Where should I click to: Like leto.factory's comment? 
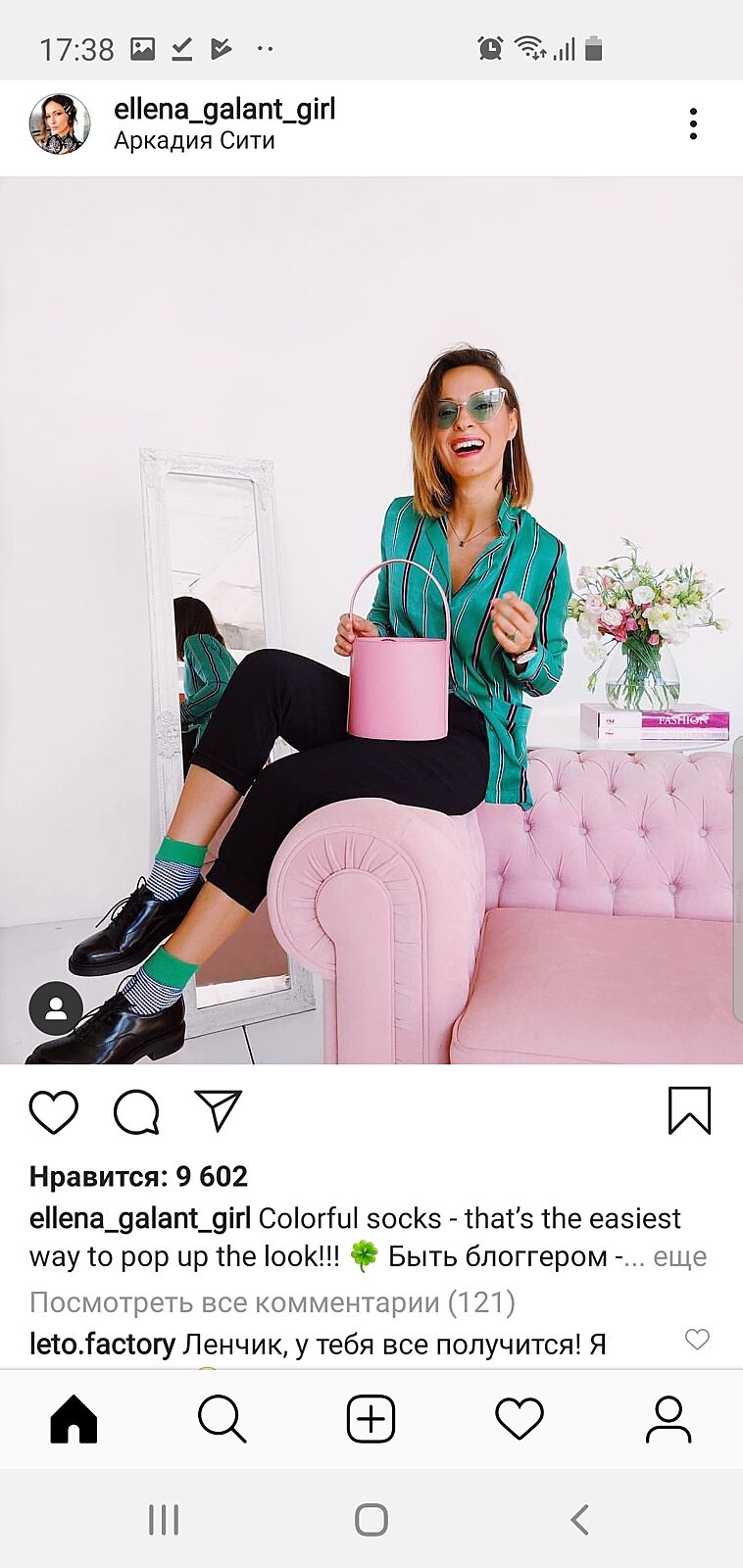pyautogui.click(x=697, y=1339)
